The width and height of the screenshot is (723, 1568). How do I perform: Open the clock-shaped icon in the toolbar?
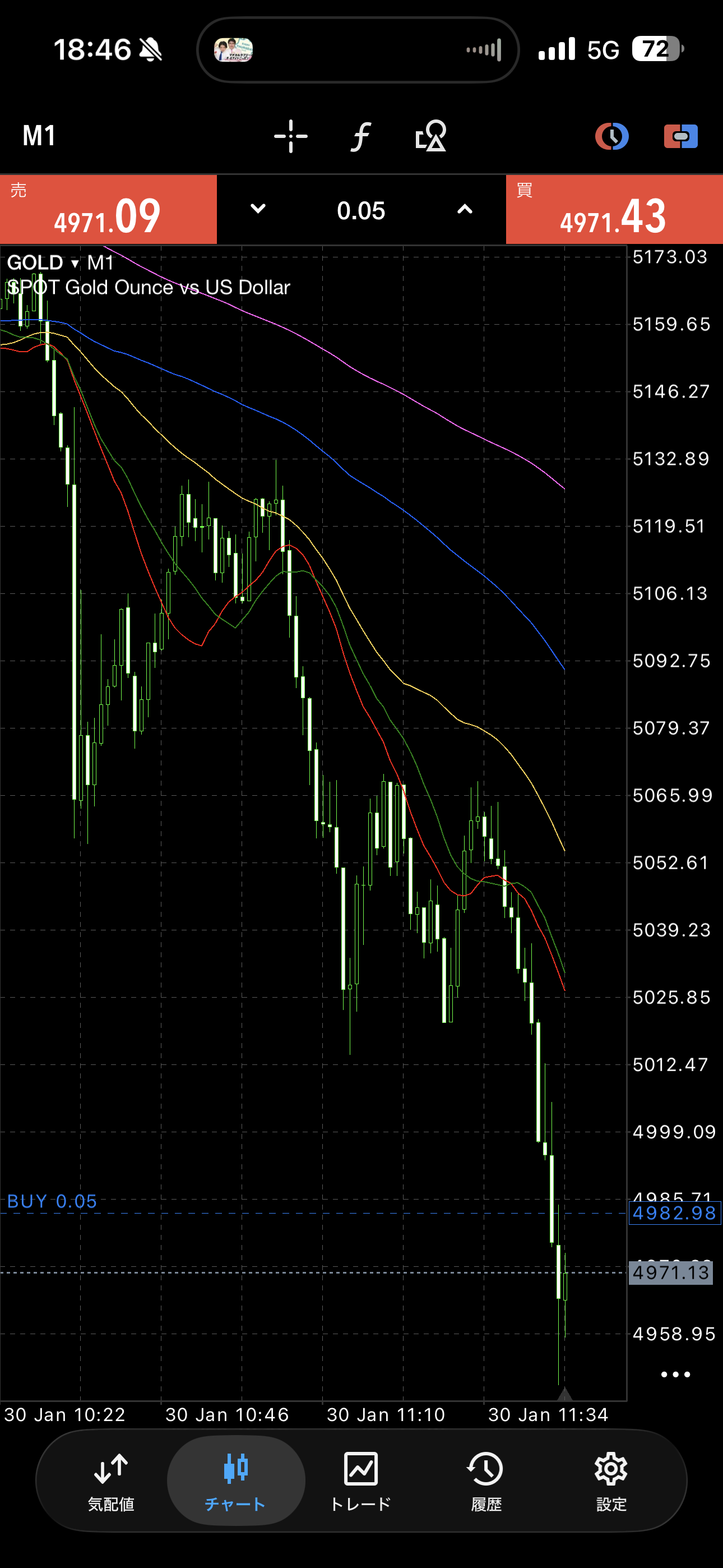611,136
